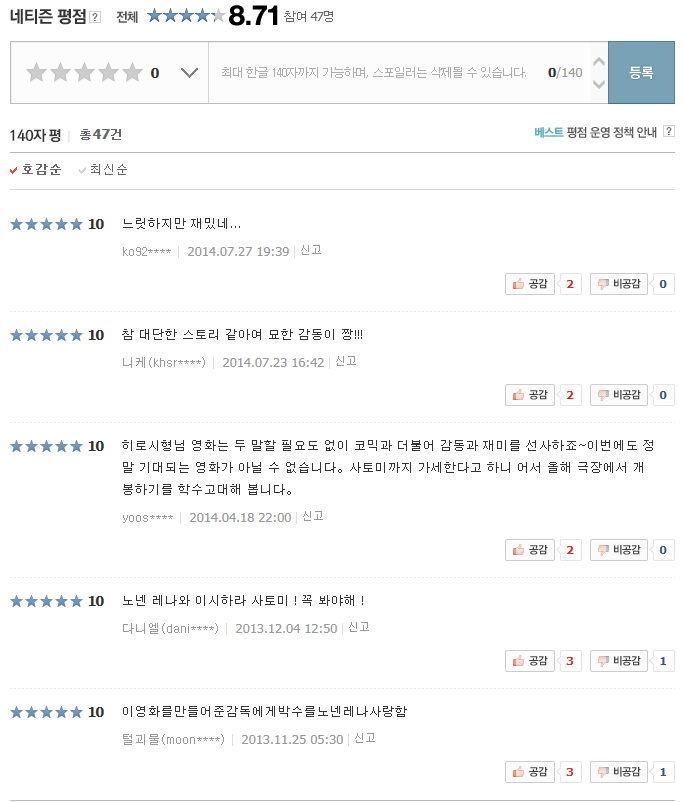Report the review by 털괴물(moon****)
The image size is (683, 802).
(365, 738)
